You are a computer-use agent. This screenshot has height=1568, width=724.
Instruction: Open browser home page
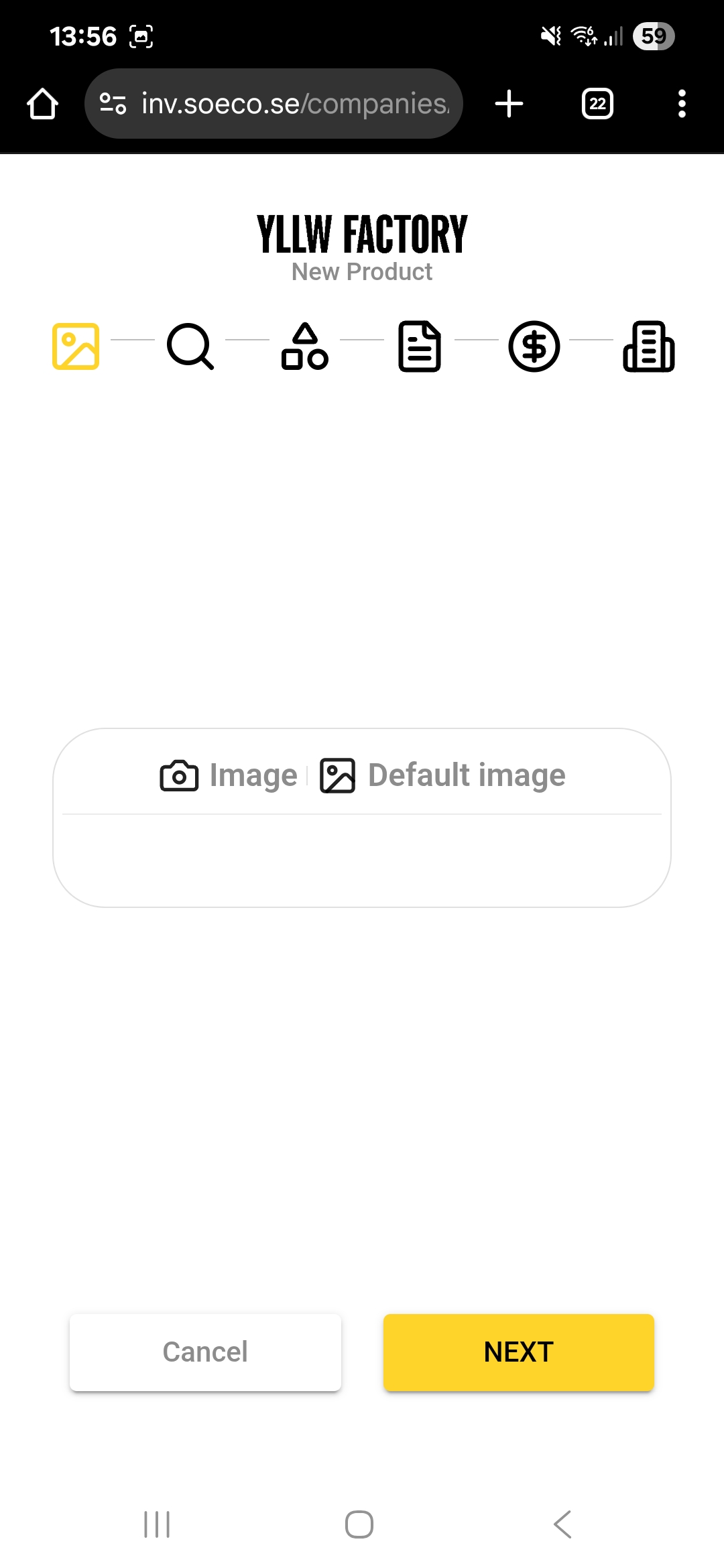pos(42,104)
